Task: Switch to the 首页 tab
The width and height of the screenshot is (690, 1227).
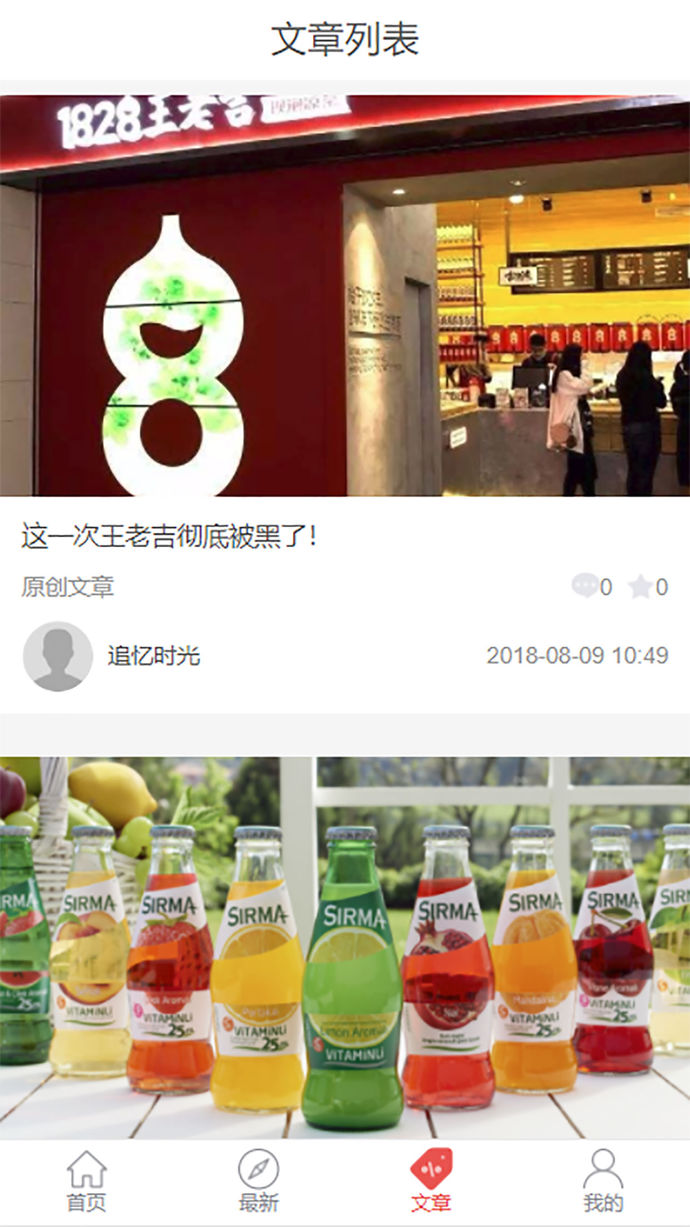Action: coord(87,1182)
